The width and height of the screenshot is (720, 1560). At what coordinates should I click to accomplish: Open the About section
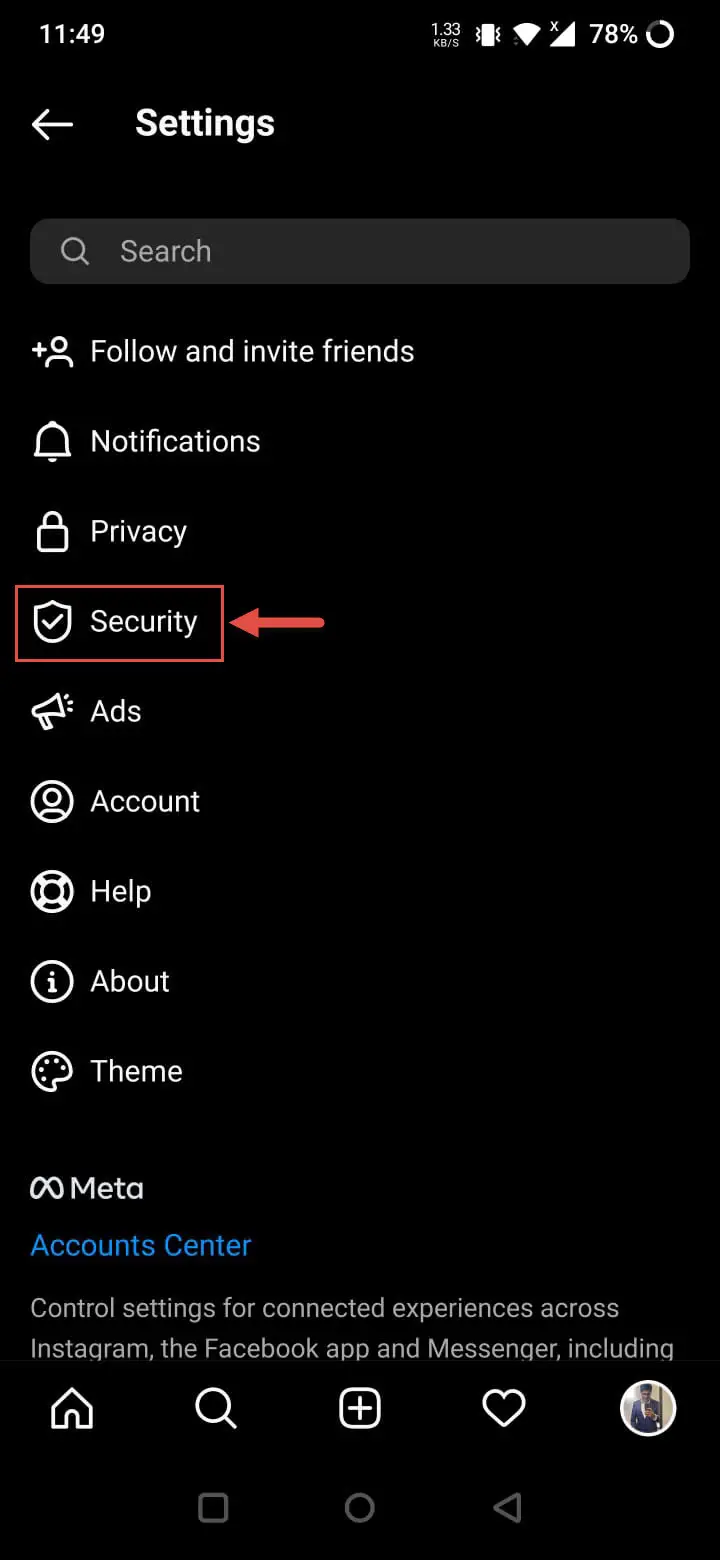360,981
